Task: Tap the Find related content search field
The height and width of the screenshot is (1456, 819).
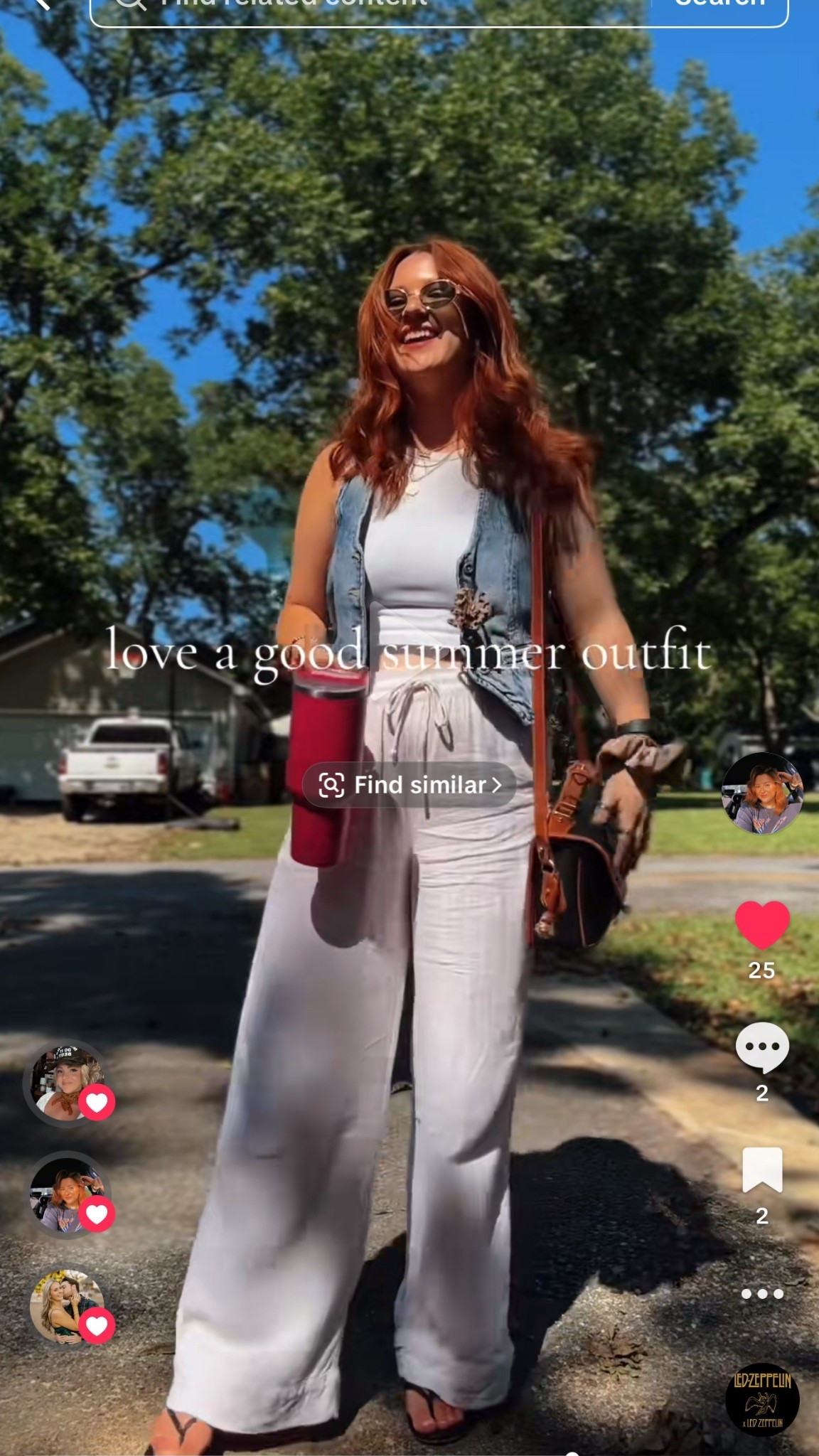Action: 370,7
